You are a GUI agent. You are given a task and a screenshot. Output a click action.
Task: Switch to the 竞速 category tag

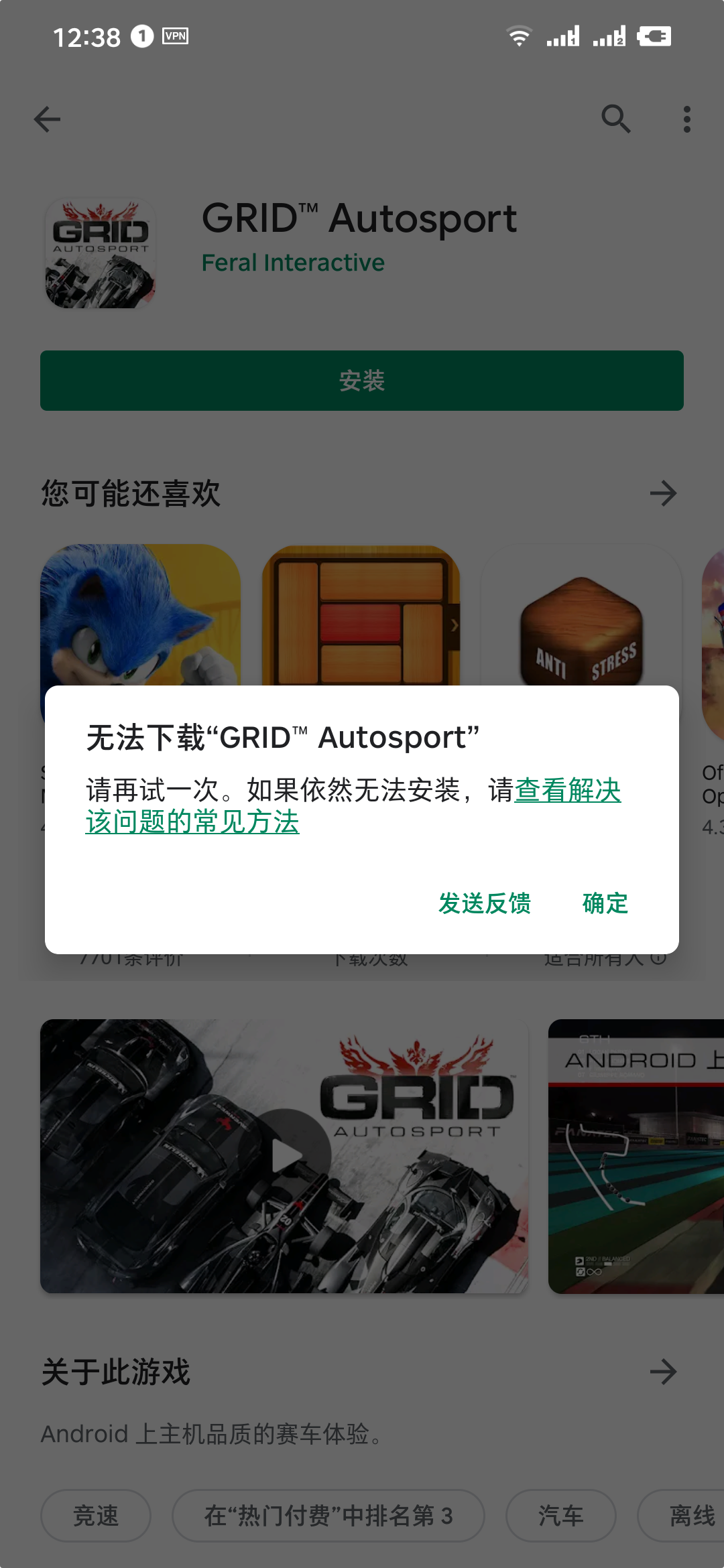point(95,1516)
